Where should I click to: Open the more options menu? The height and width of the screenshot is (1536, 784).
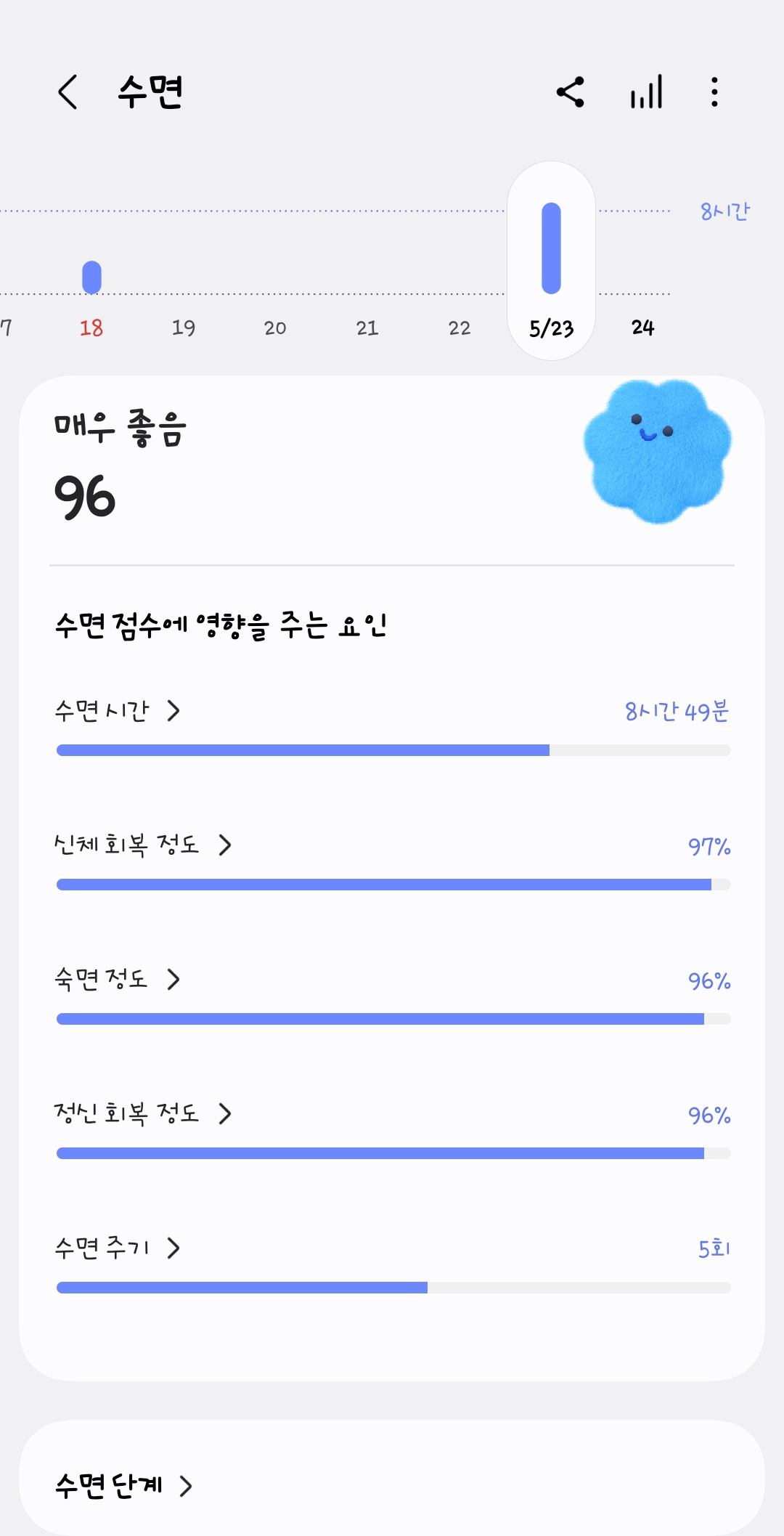[714, 92]
